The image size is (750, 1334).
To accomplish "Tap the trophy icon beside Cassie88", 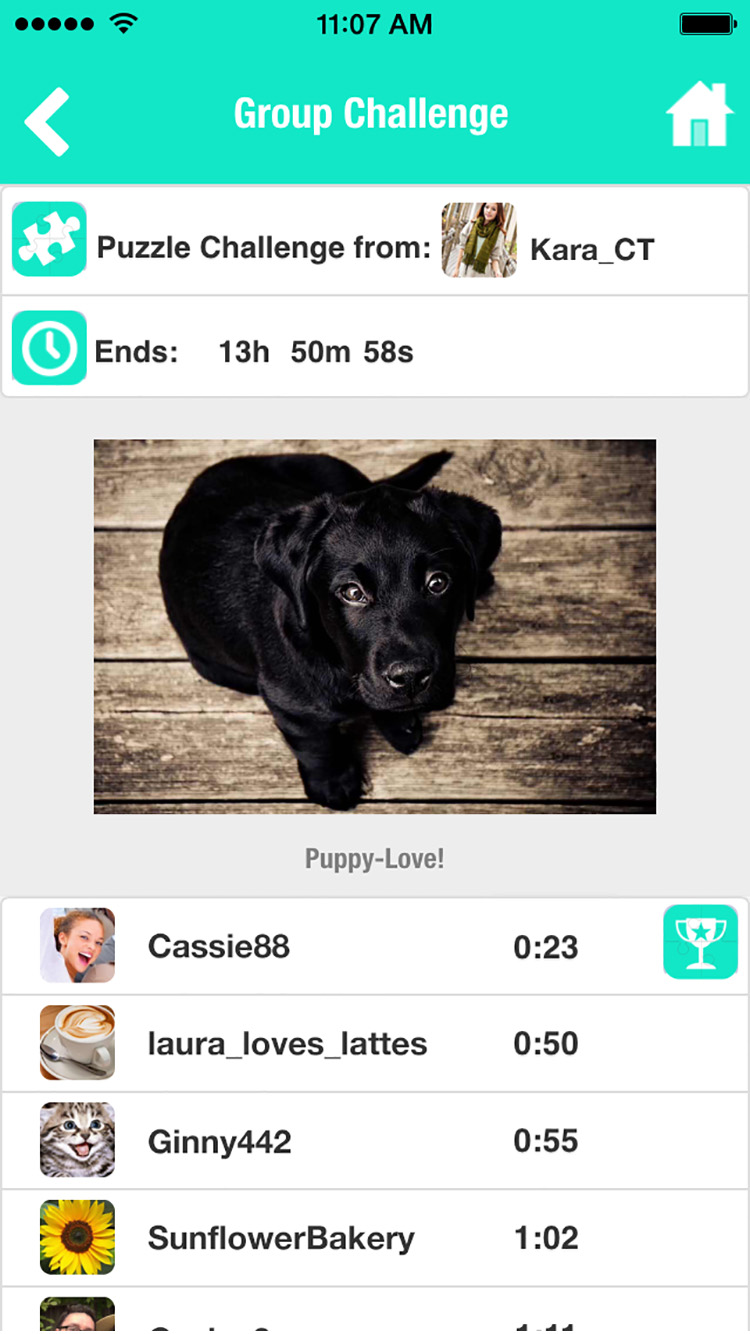I will coord(700,942).
